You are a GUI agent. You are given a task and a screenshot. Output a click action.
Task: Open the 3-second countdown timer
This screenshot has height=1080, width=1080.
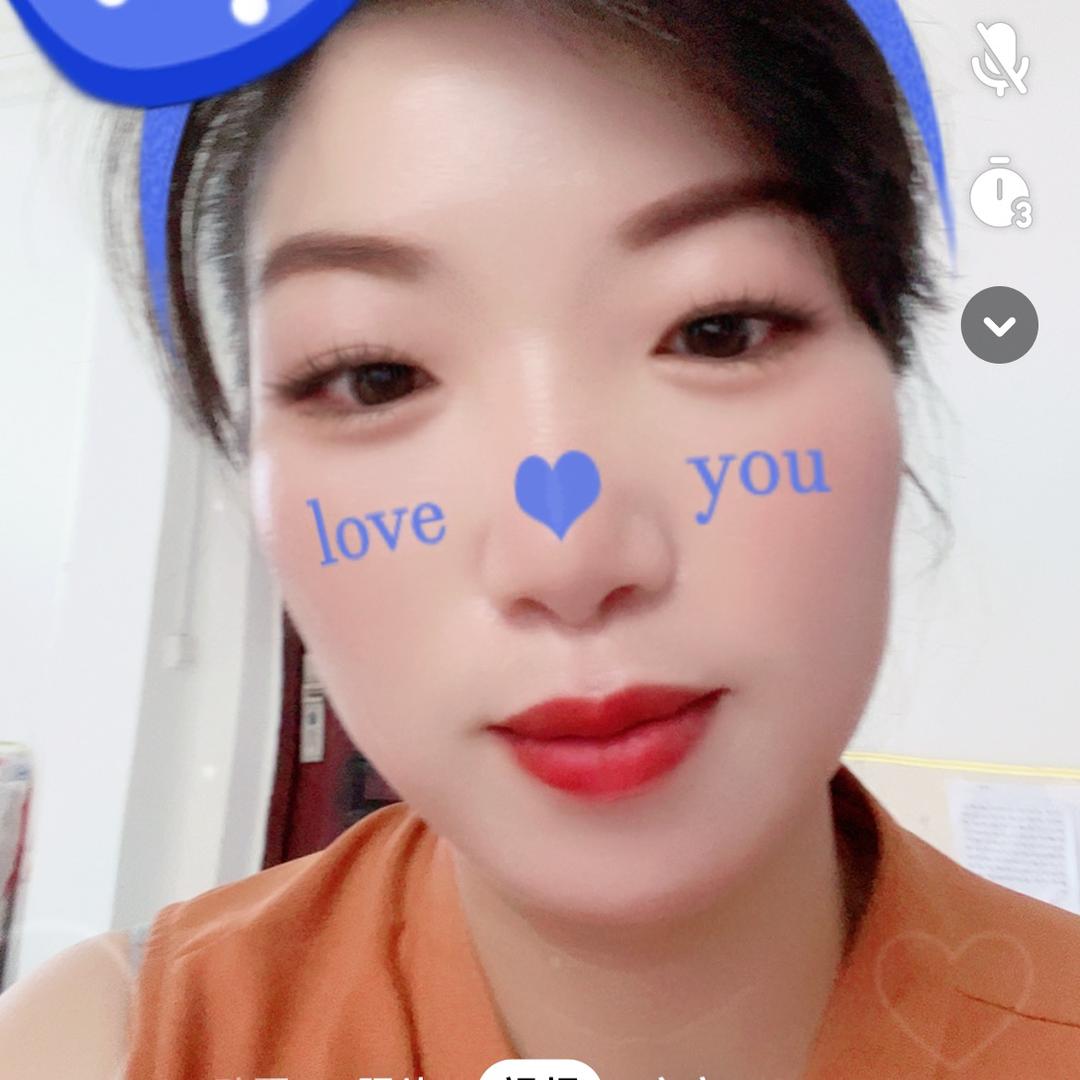click(999, 193)
